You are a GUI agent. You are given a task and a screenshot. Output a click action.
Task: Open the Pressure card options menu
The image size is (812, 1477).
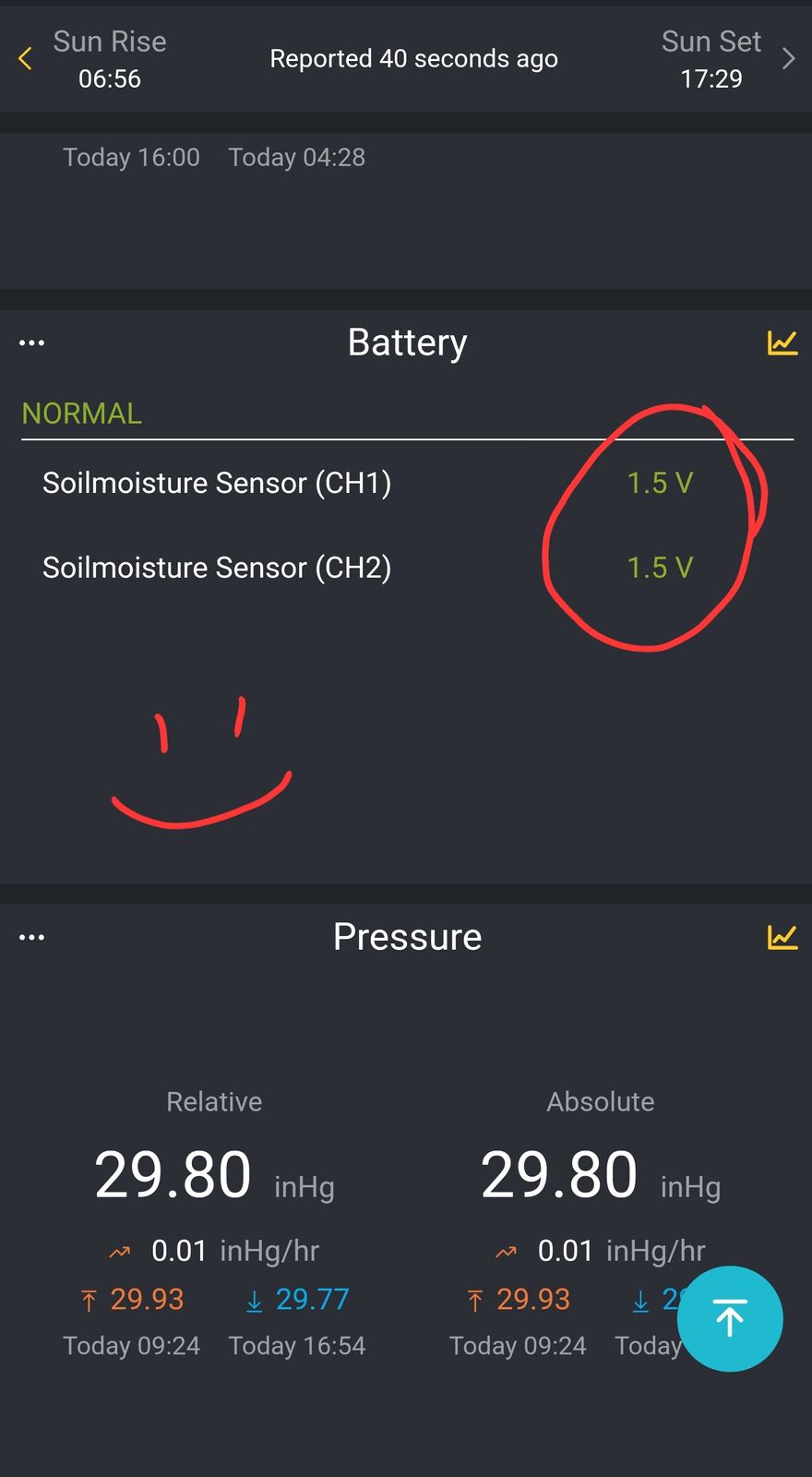tap(31, 937)
